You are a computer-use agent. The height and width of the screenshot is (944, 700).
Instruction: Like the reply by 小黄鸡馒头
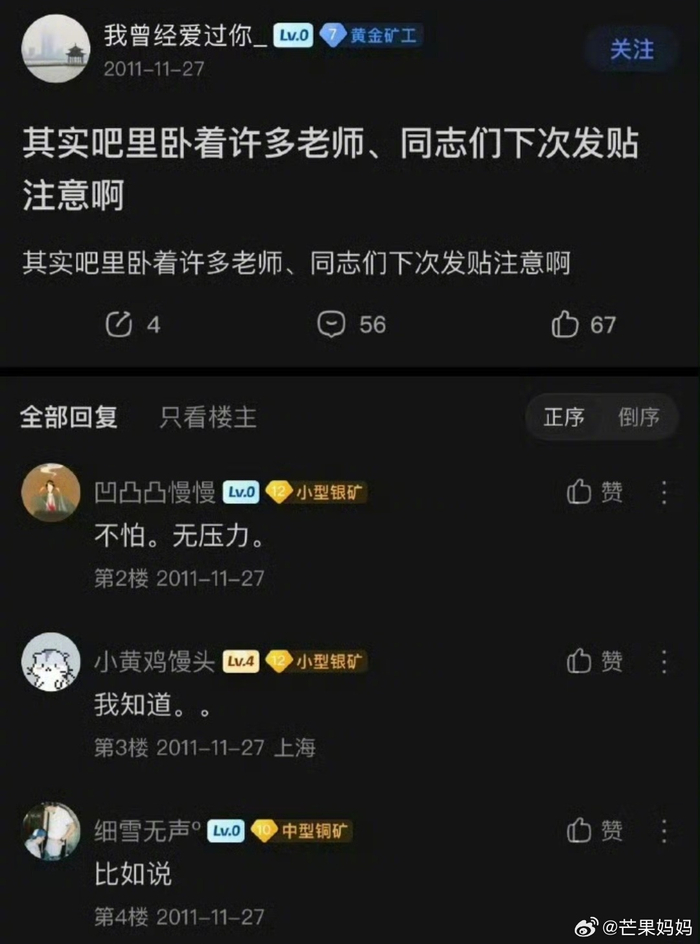coord(595,661)
